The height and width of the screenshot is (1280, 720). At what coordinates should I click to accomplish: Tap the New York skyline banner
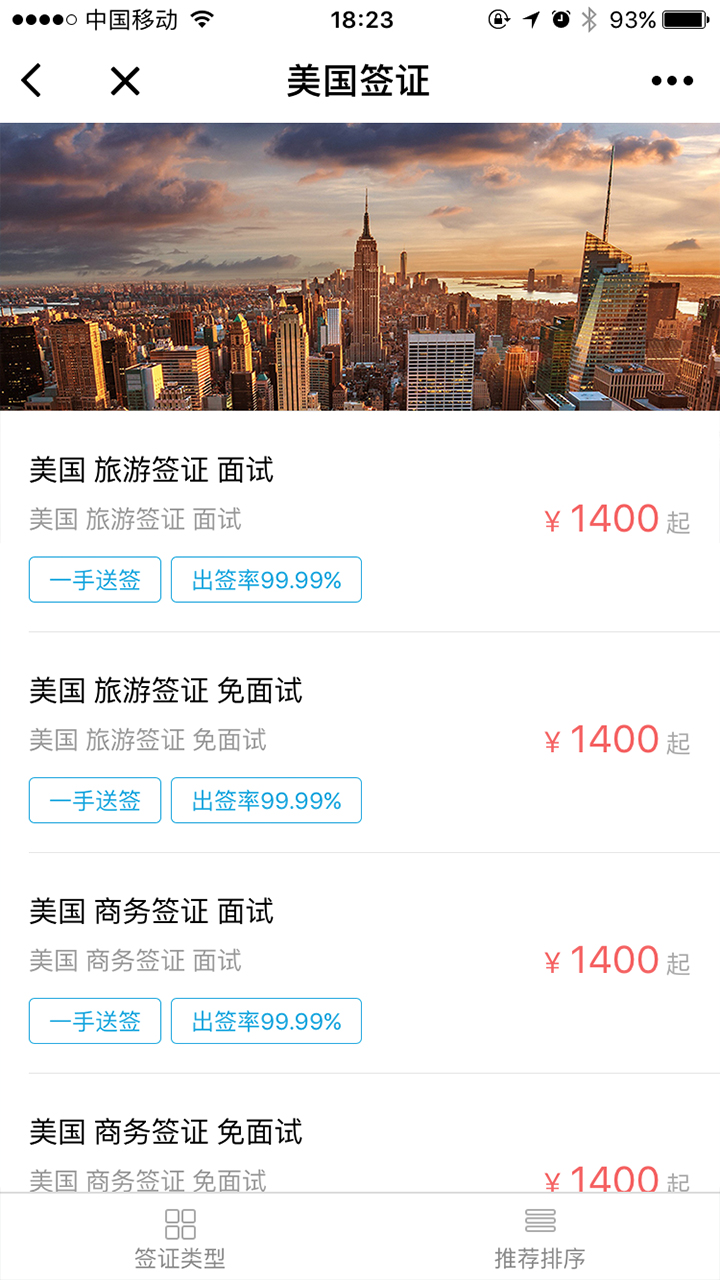(x=360, y=267)
